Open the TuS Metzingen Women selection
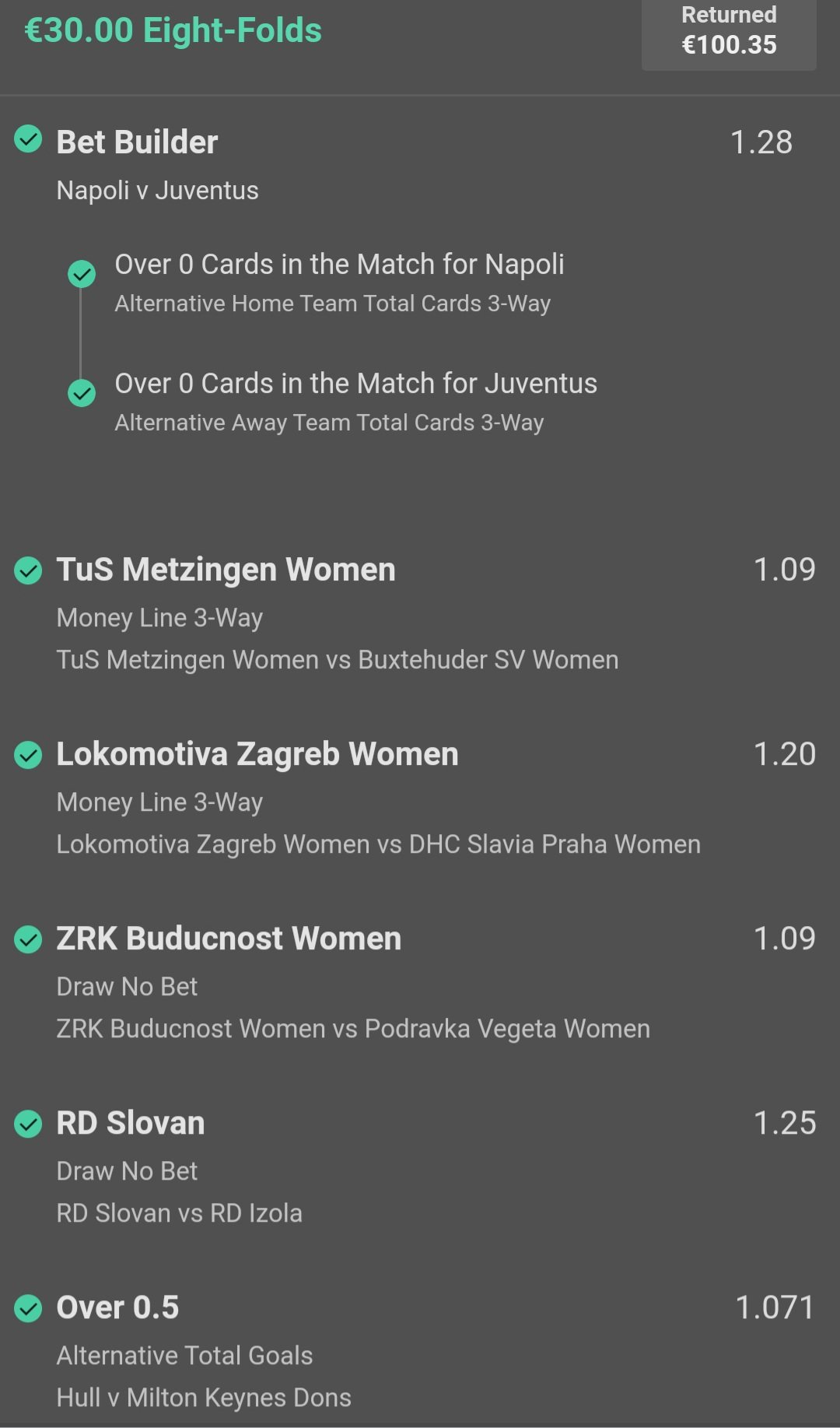The height and width of the screenshot is (1428, 840). 226,570
